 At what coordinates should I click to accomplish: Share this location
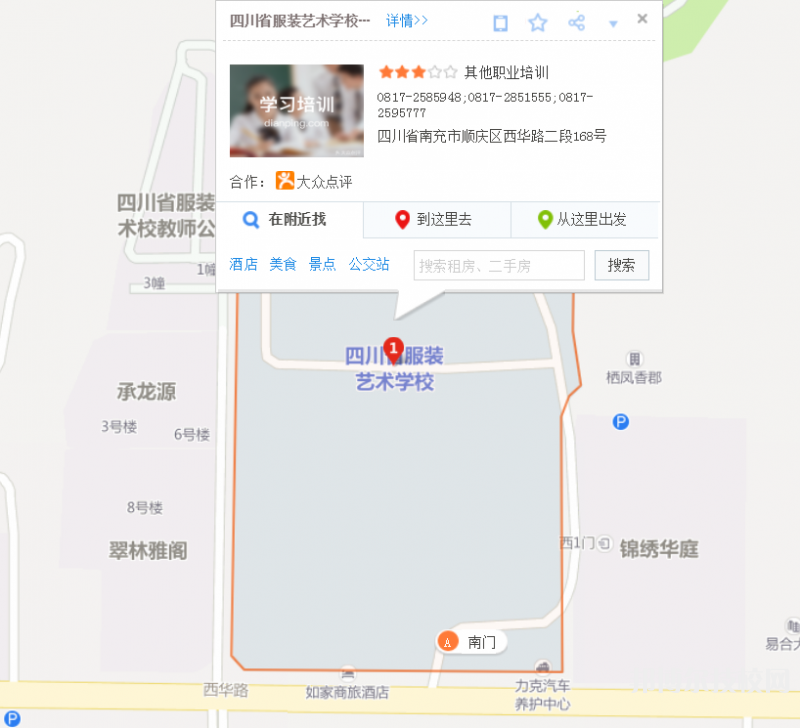pos(576,22)
